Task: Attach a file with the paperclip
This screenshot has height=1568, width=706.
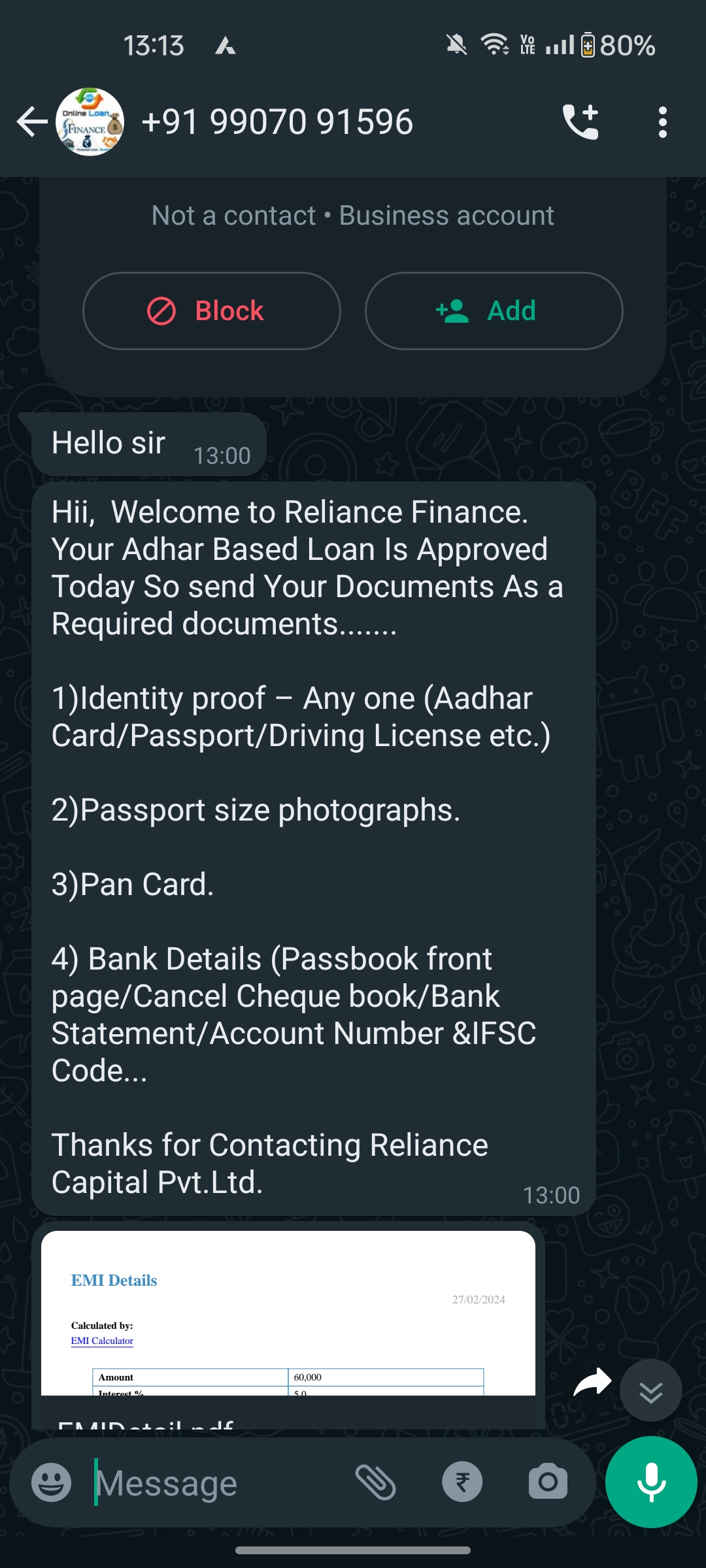Action: pos(375,1482)
